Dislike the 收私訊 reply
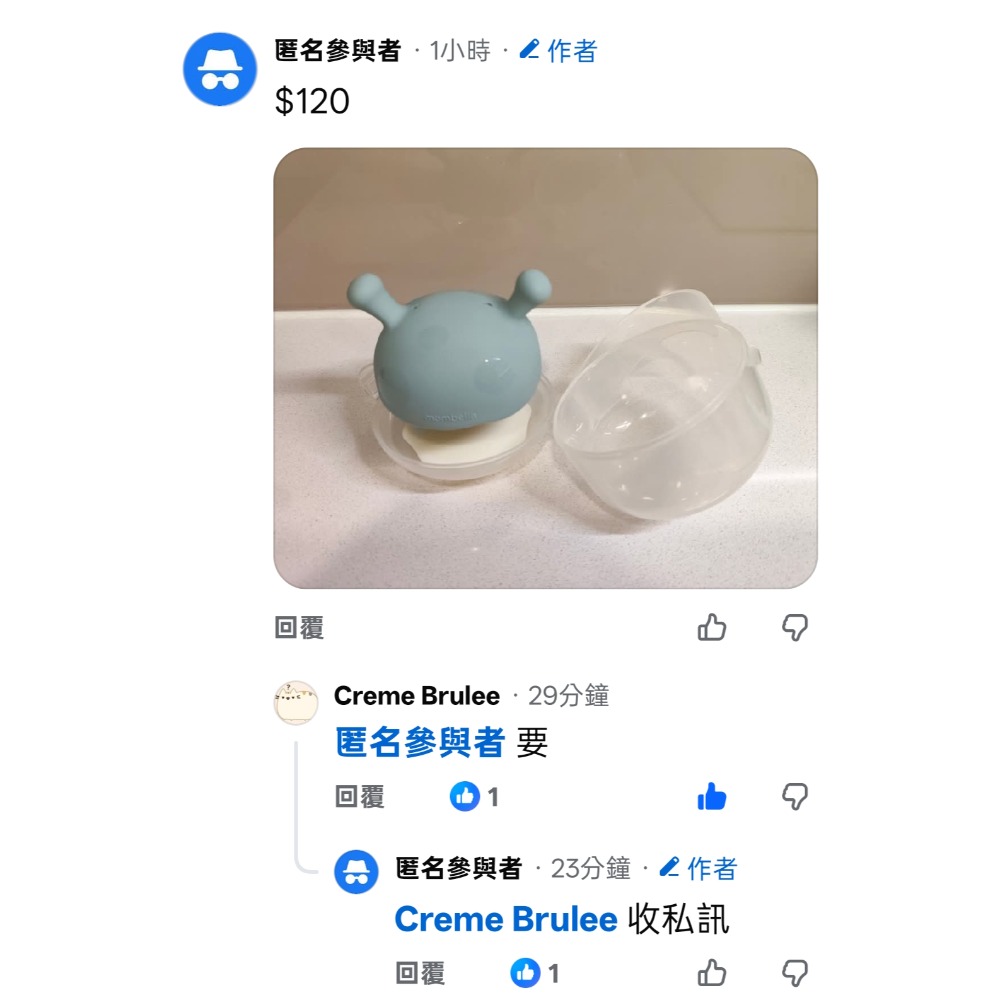This screenshot has height=1000, width=1000. 794,973
